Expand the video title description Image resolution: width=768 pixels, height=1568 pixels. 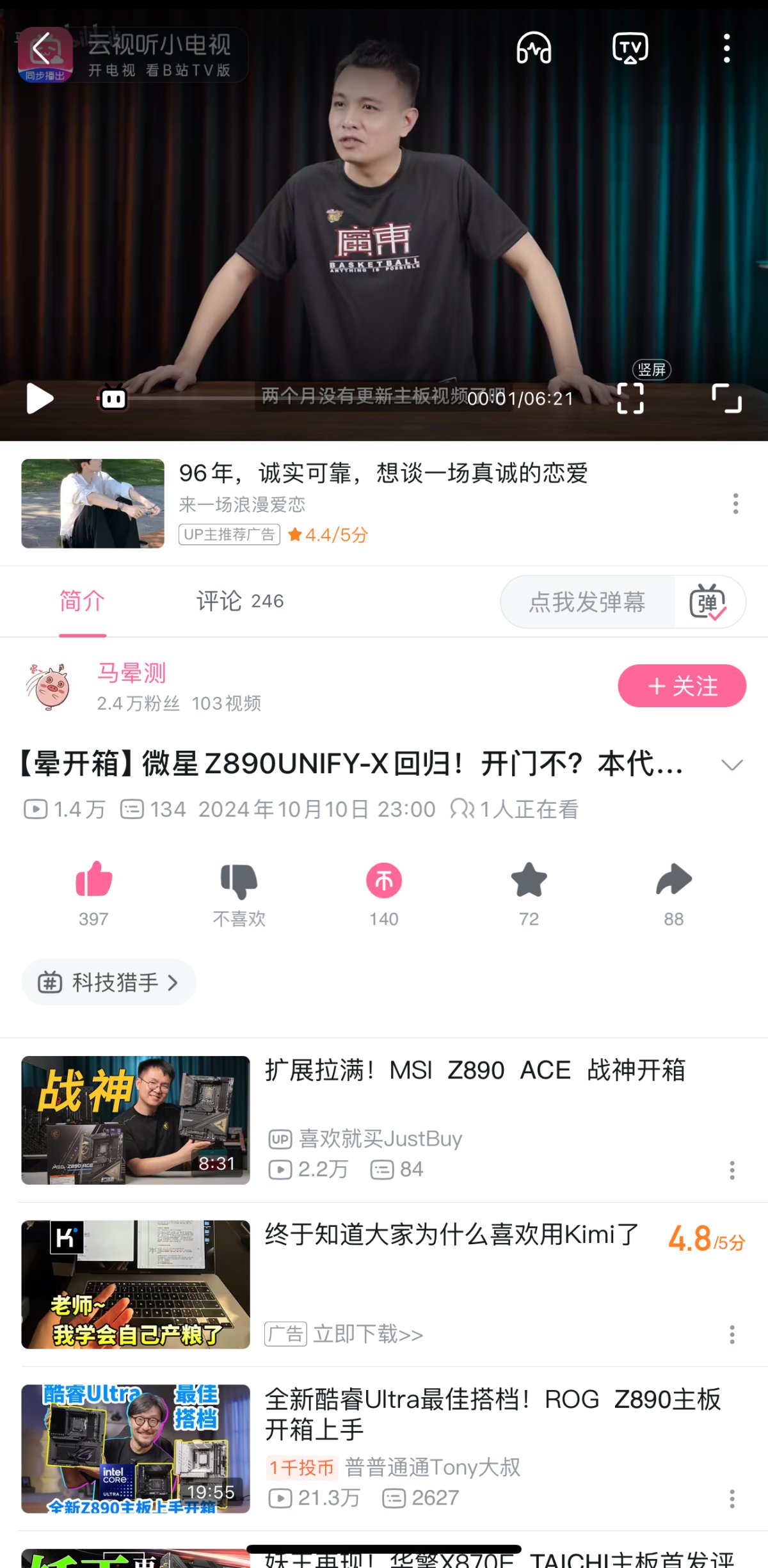pyautogui.click(x=732, y=765)
